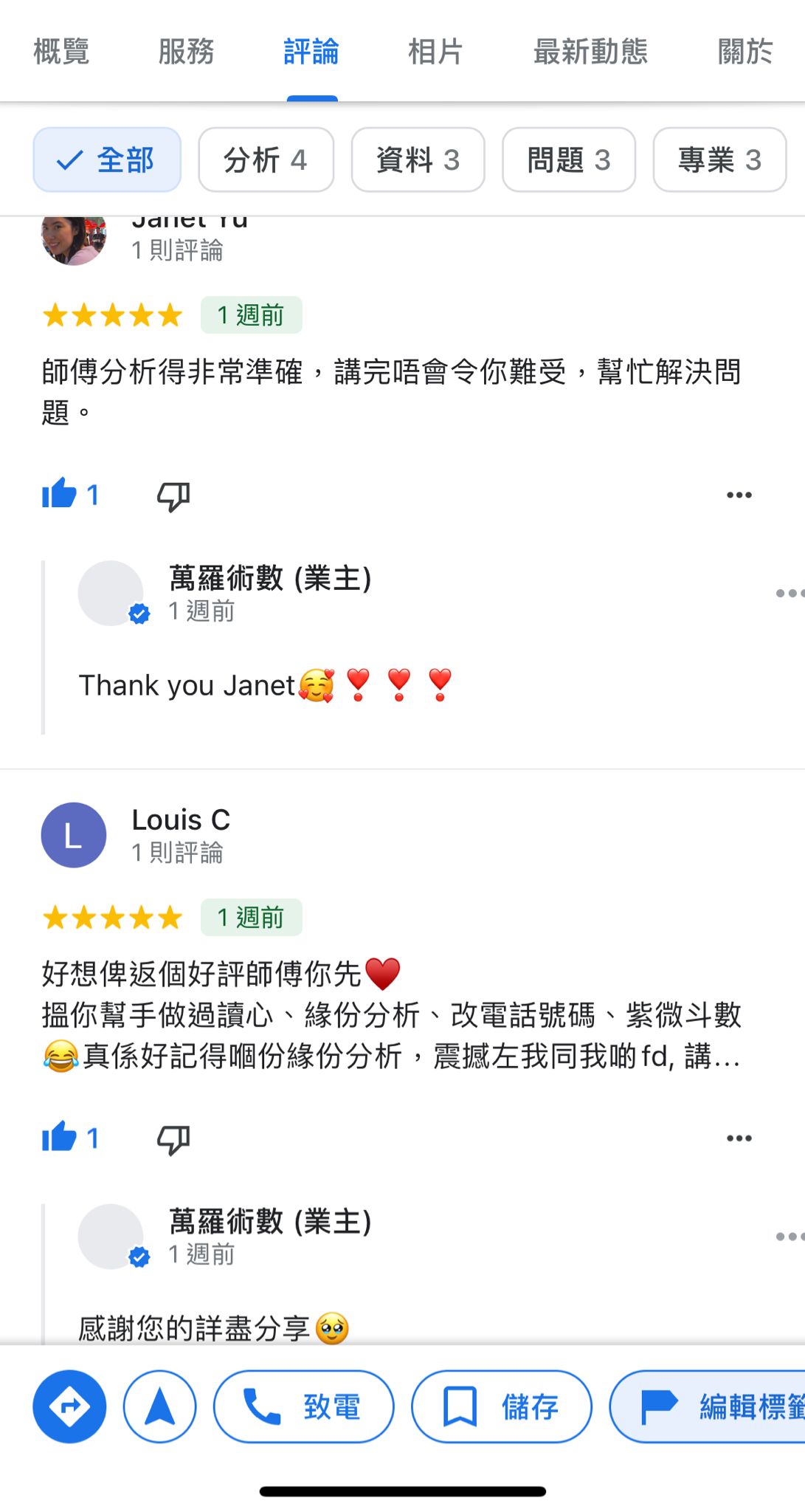Dislike the review mentioning 師傅分析得非常準確
805x1512 pixels.
(x=173, y=495)
